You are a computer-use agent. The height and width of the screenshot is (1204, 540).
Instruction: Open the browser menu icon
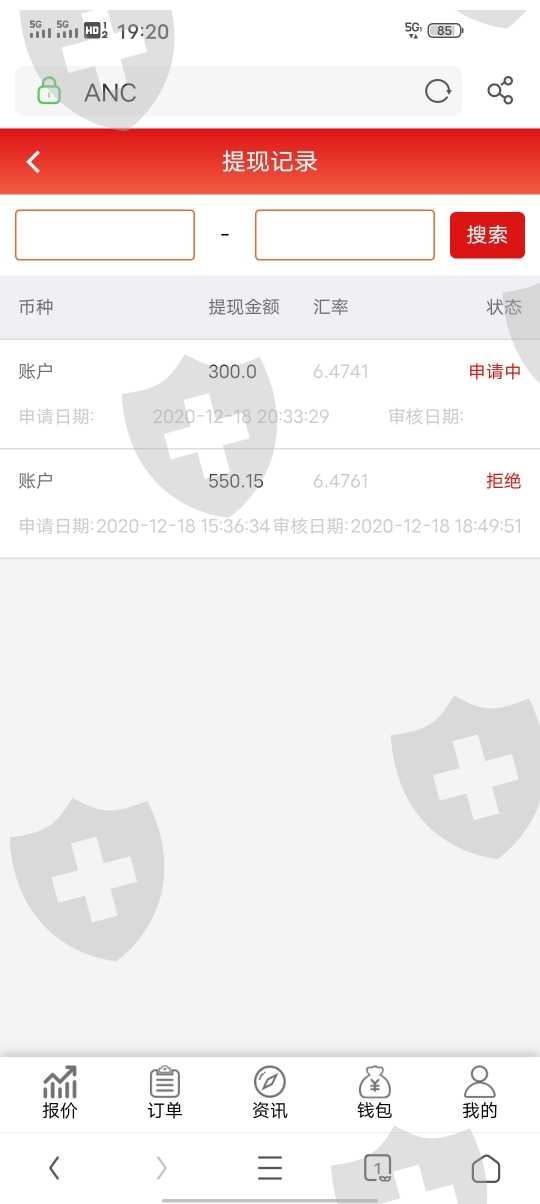tap(270, 1168)
